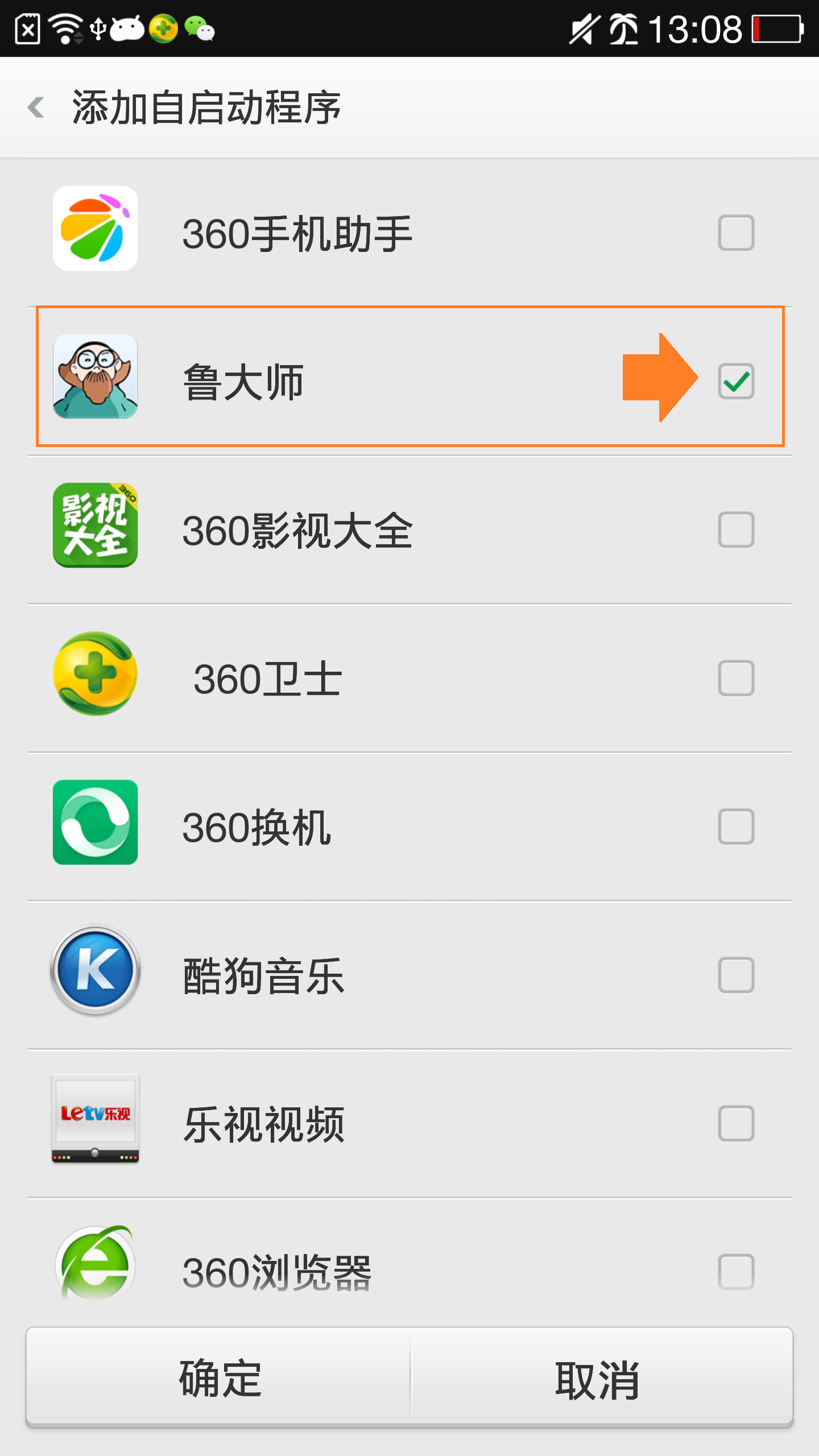Select the 乐视视频 checkbox

point(735,1123)
